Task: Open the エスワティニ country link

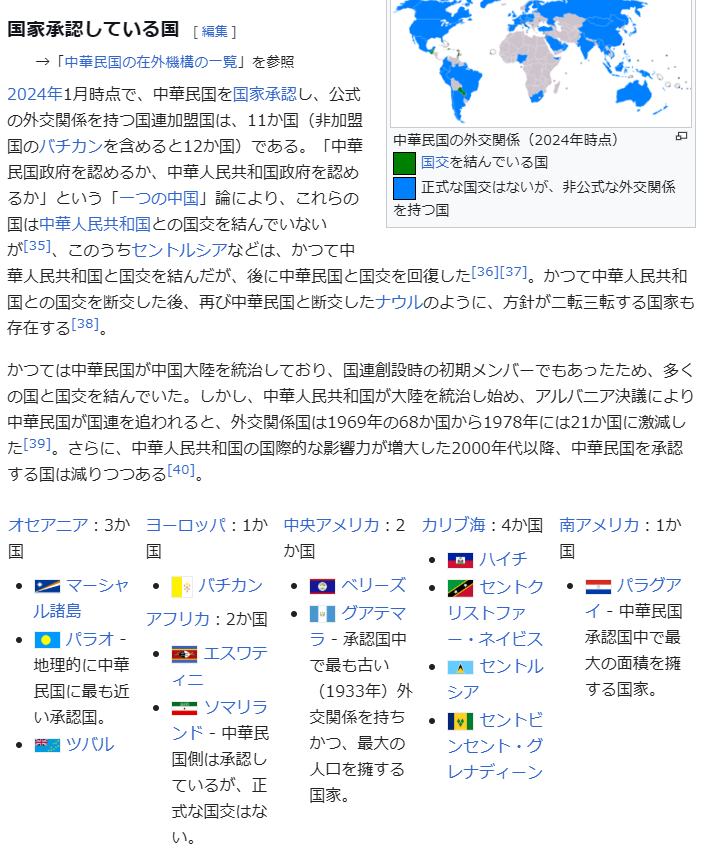Action: point(220,666)
